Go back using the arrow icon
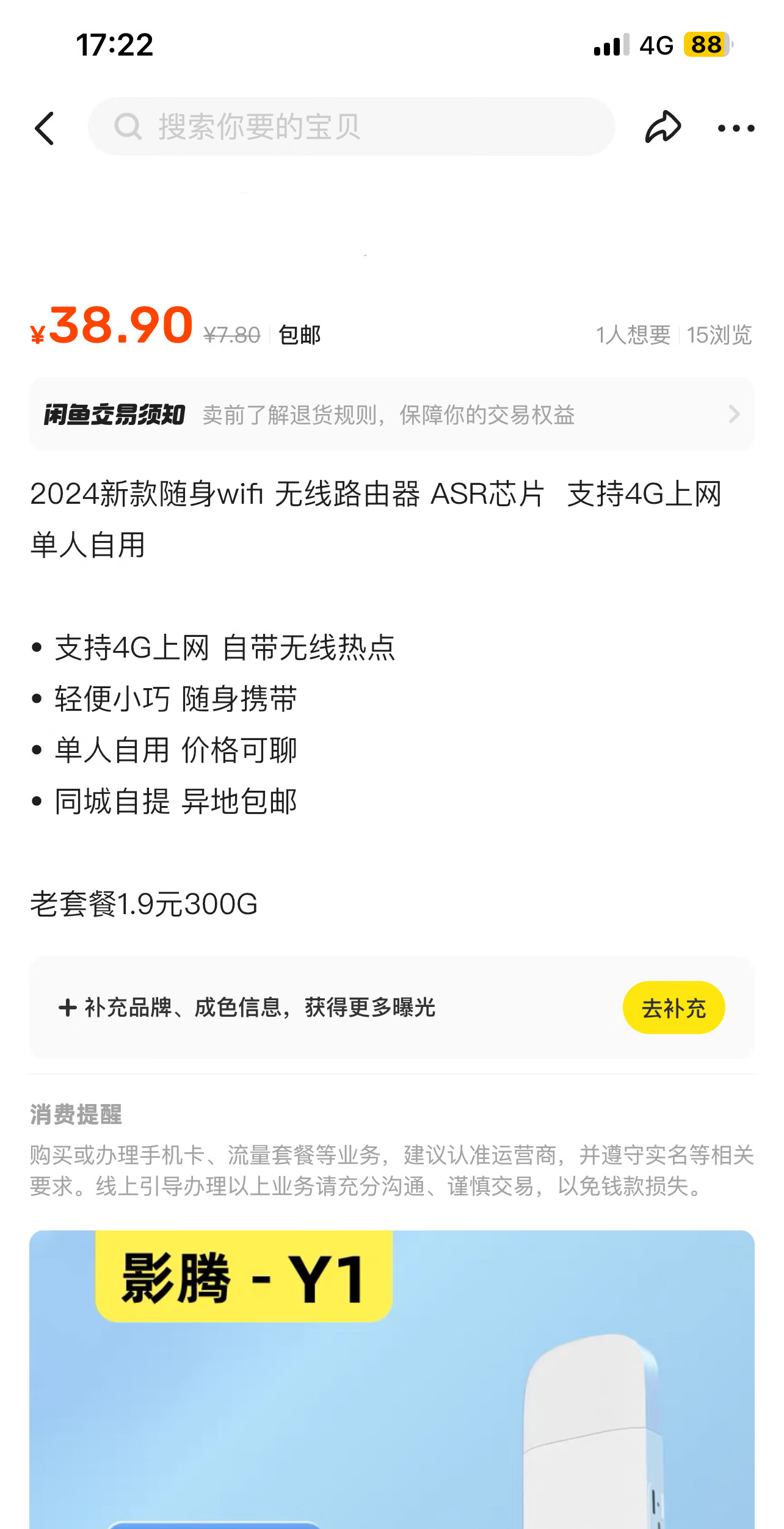 pos(45,128)
